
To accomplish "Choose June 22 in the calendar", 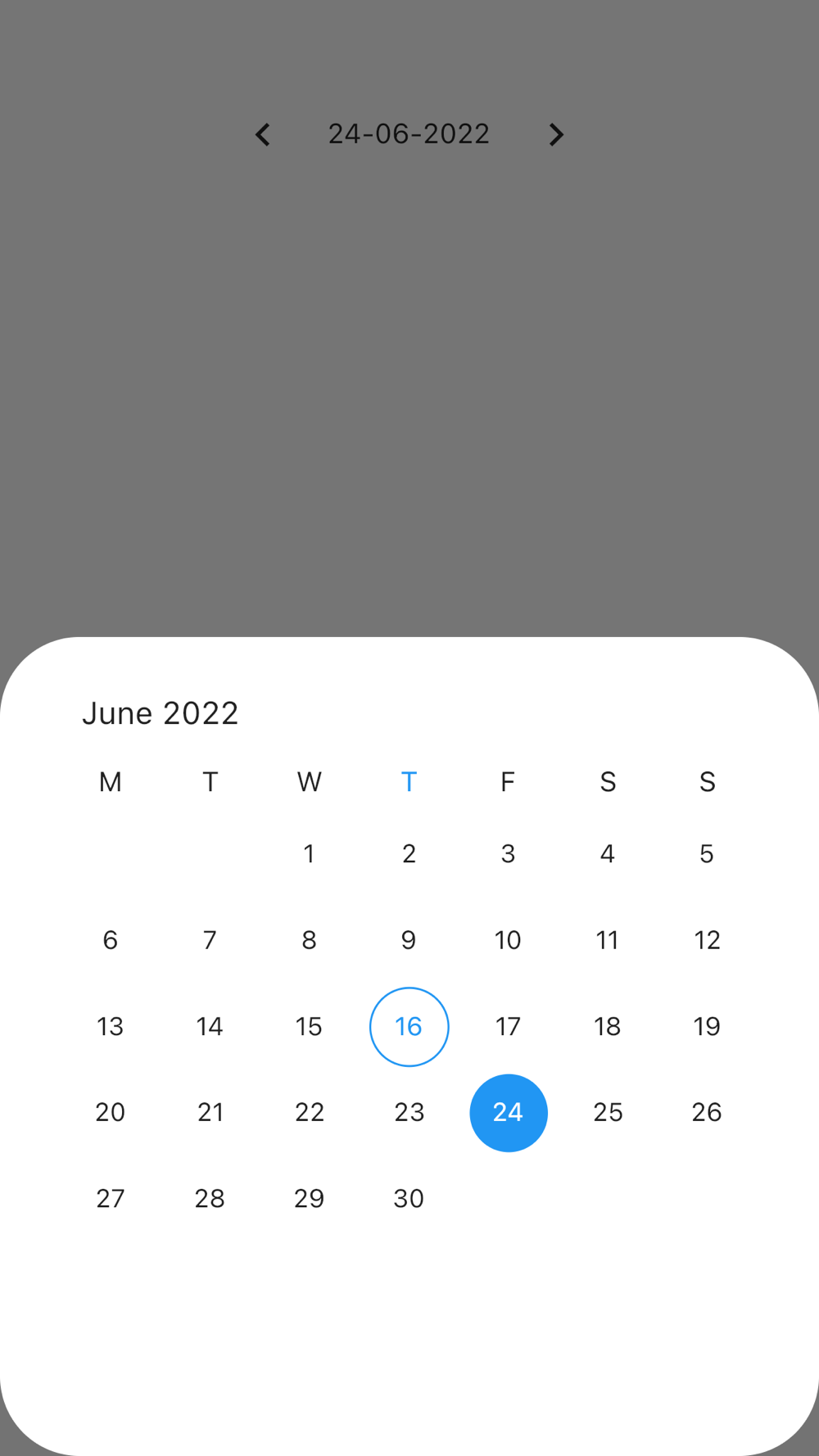I will pyautogui.click(x=310, y=1113).
